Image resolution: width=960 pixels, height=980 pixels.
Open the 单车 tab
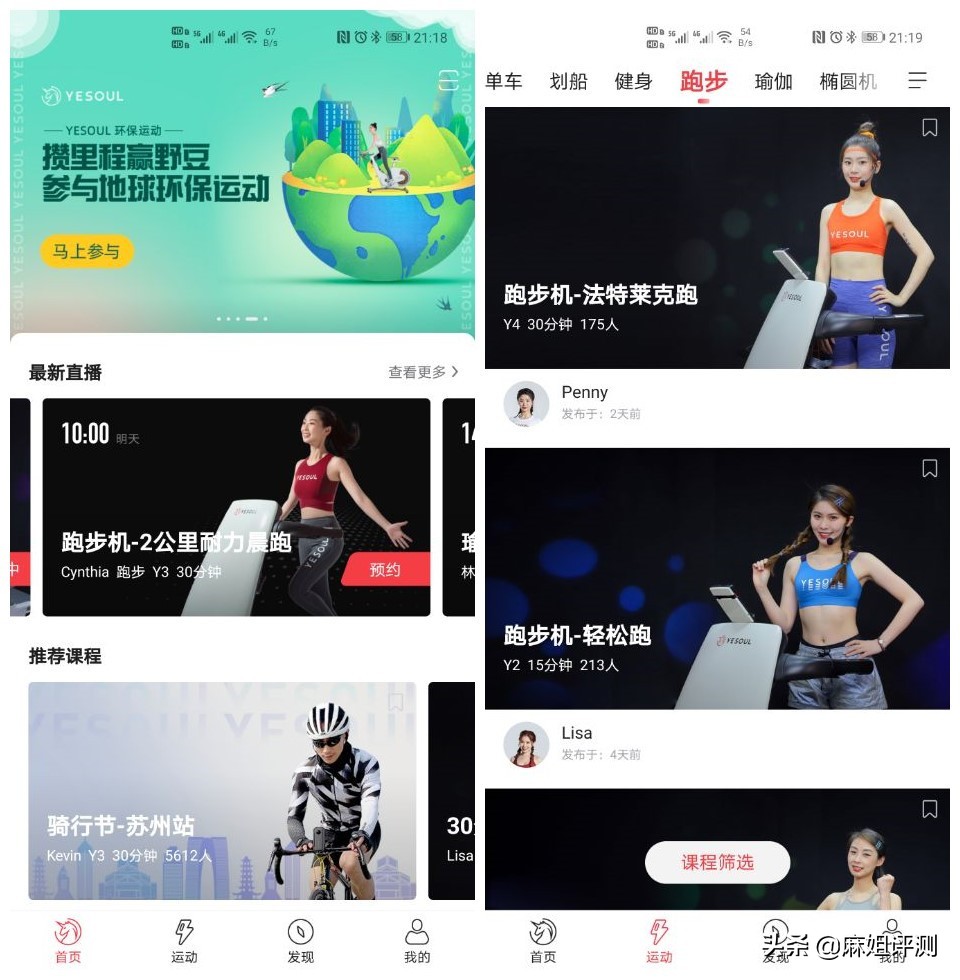[x=505, y=81]
